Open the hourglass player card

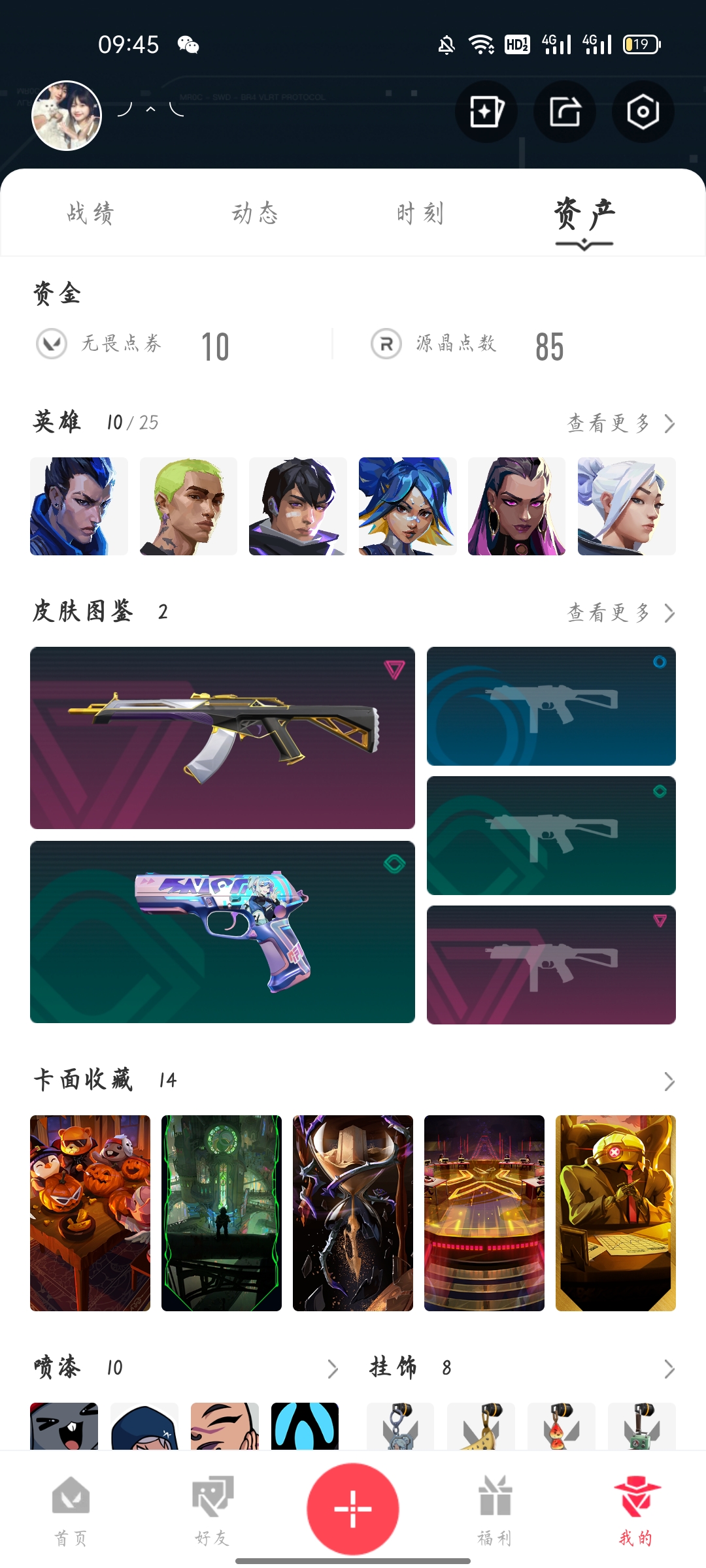pos(353,1213)
